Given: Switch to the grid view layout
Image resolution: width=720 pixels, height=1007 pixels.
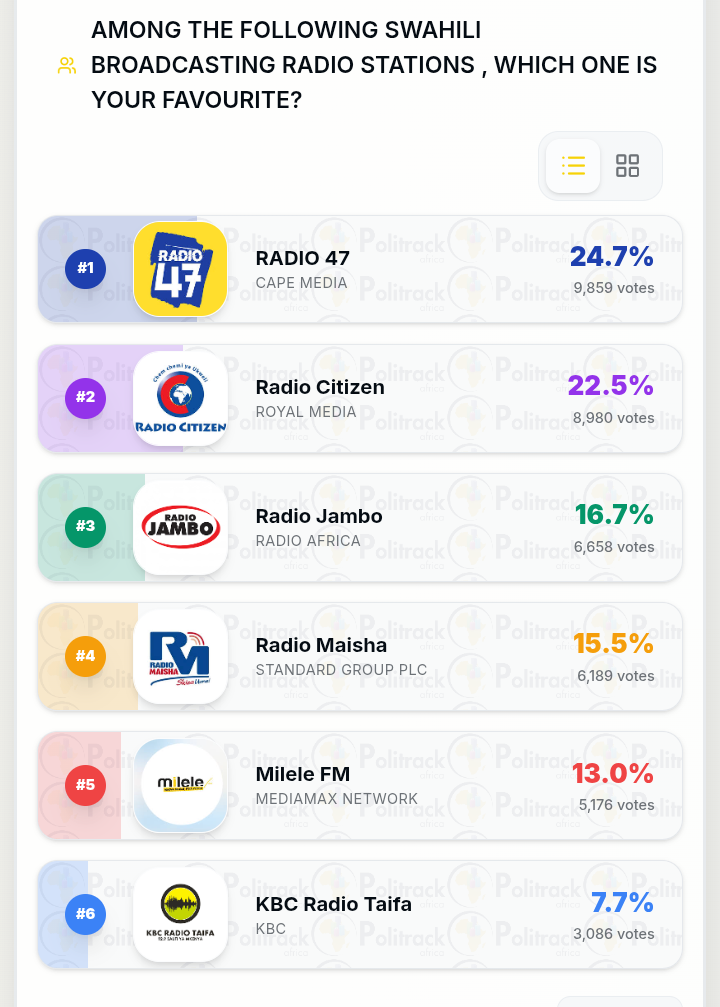Looking at the screenshot, I should [x=627, y=166].
